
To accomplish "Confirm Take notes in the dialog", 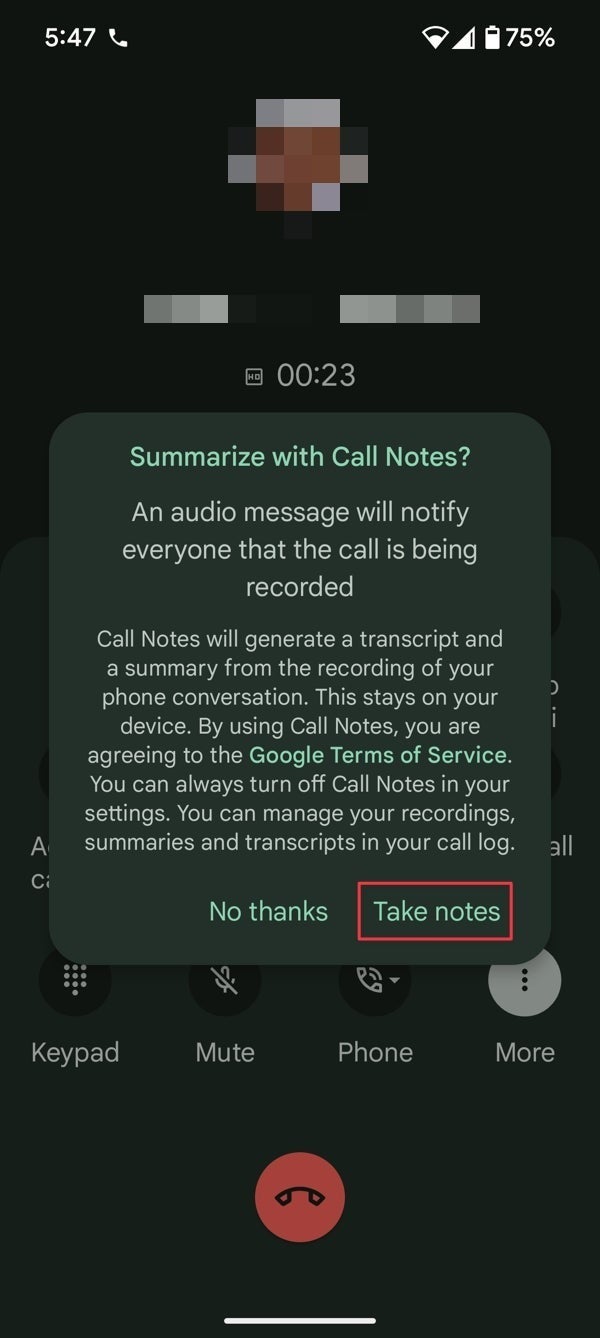I will [x=436, y=911].
